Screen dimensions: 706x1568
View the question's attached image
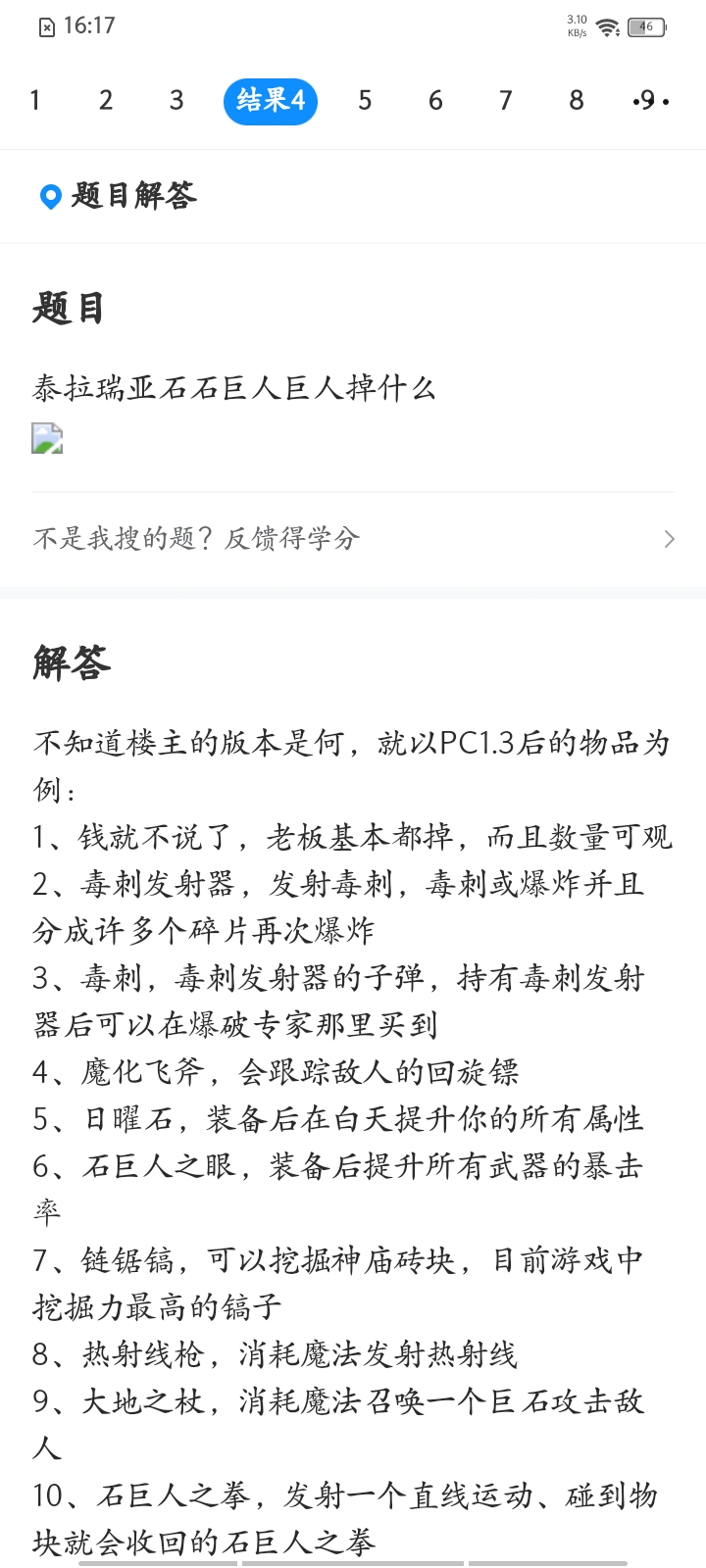click(x=47, y=438)
